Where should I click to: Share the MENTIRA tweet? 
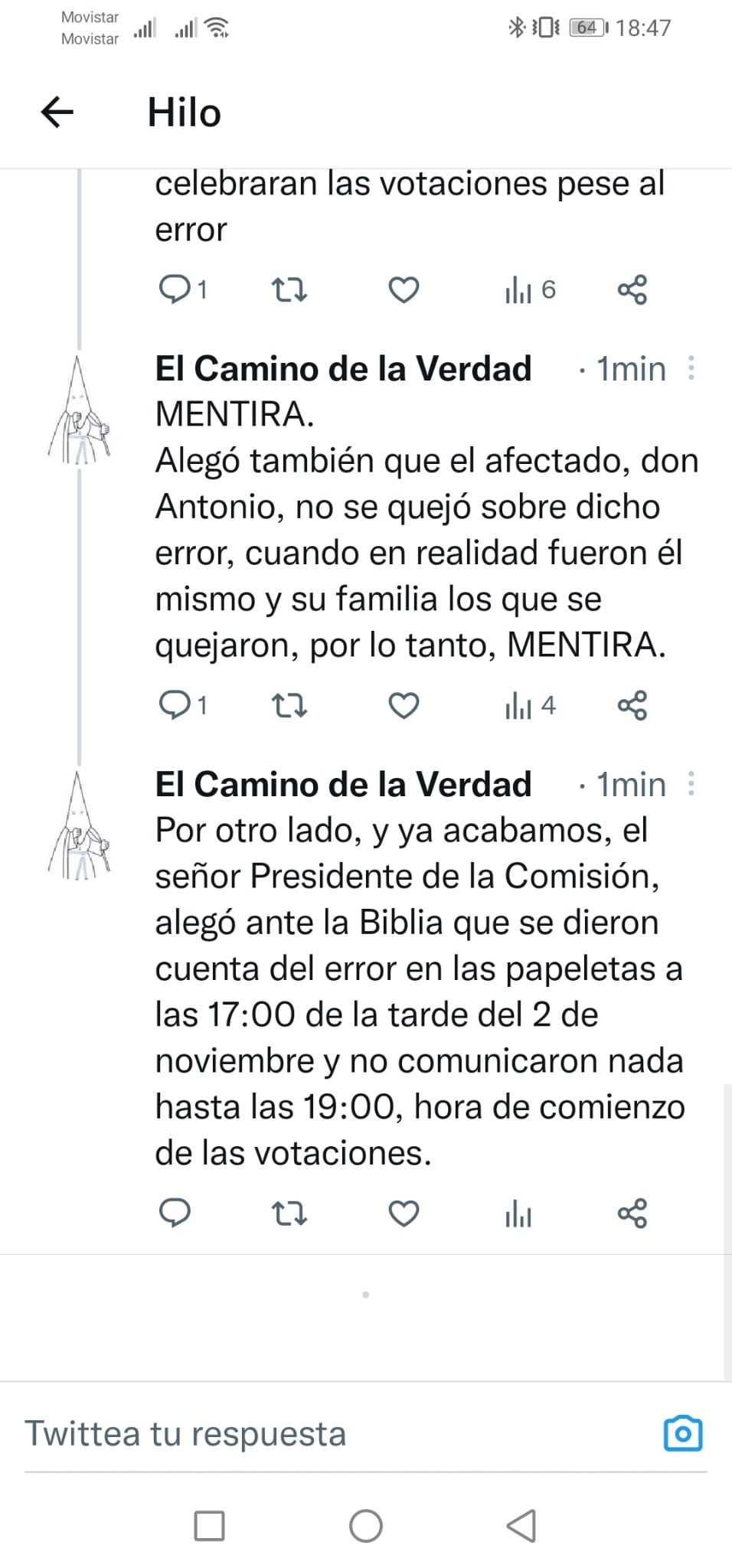[632, 706]
